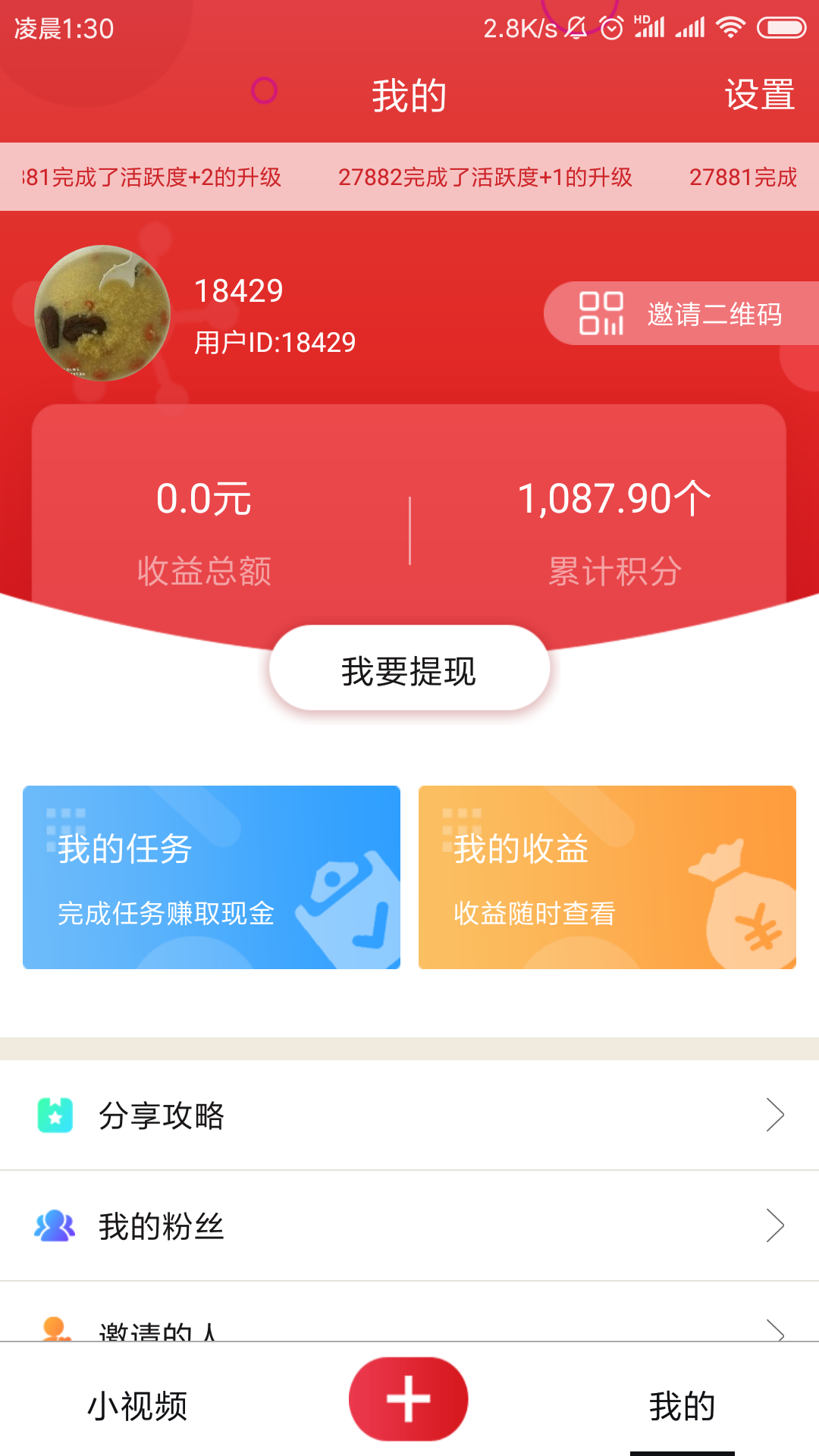Viewport: 819px width, 1456px height.
Task: Open the 我的粉丝 row
Action: 409,1226
